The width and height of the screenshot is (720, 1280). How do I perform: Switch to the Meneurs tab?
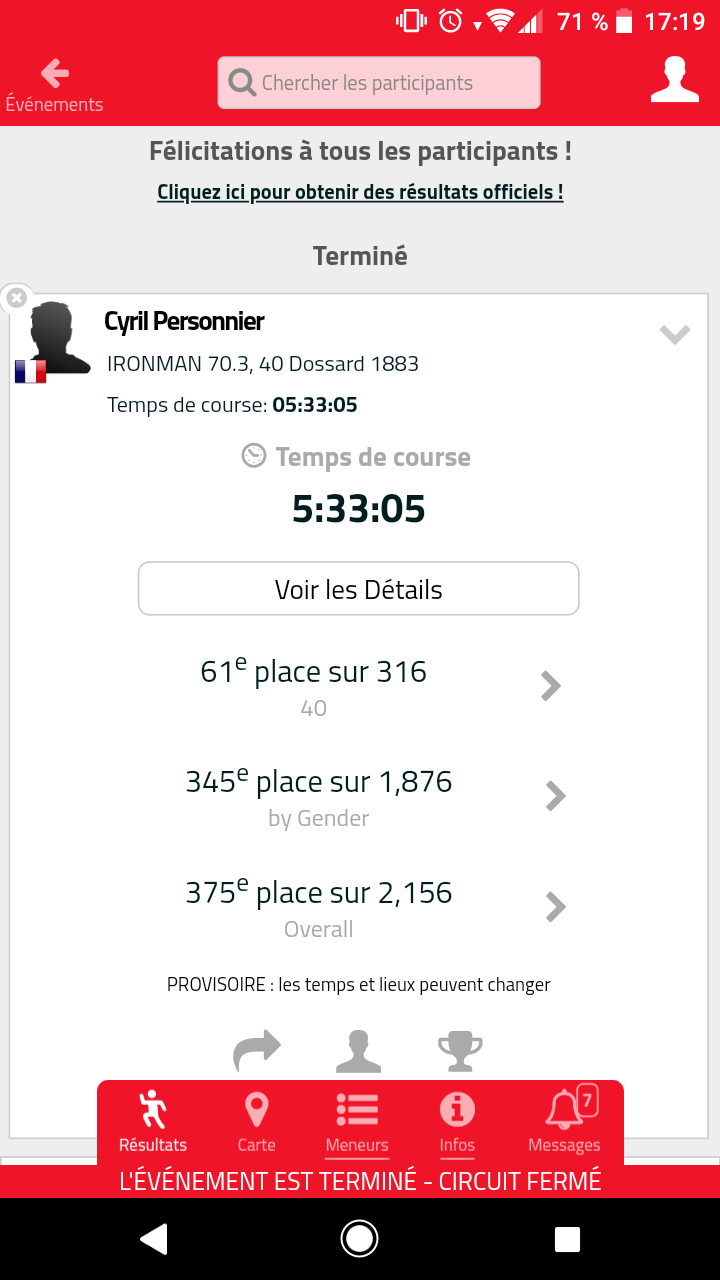tap(357, 1122)
